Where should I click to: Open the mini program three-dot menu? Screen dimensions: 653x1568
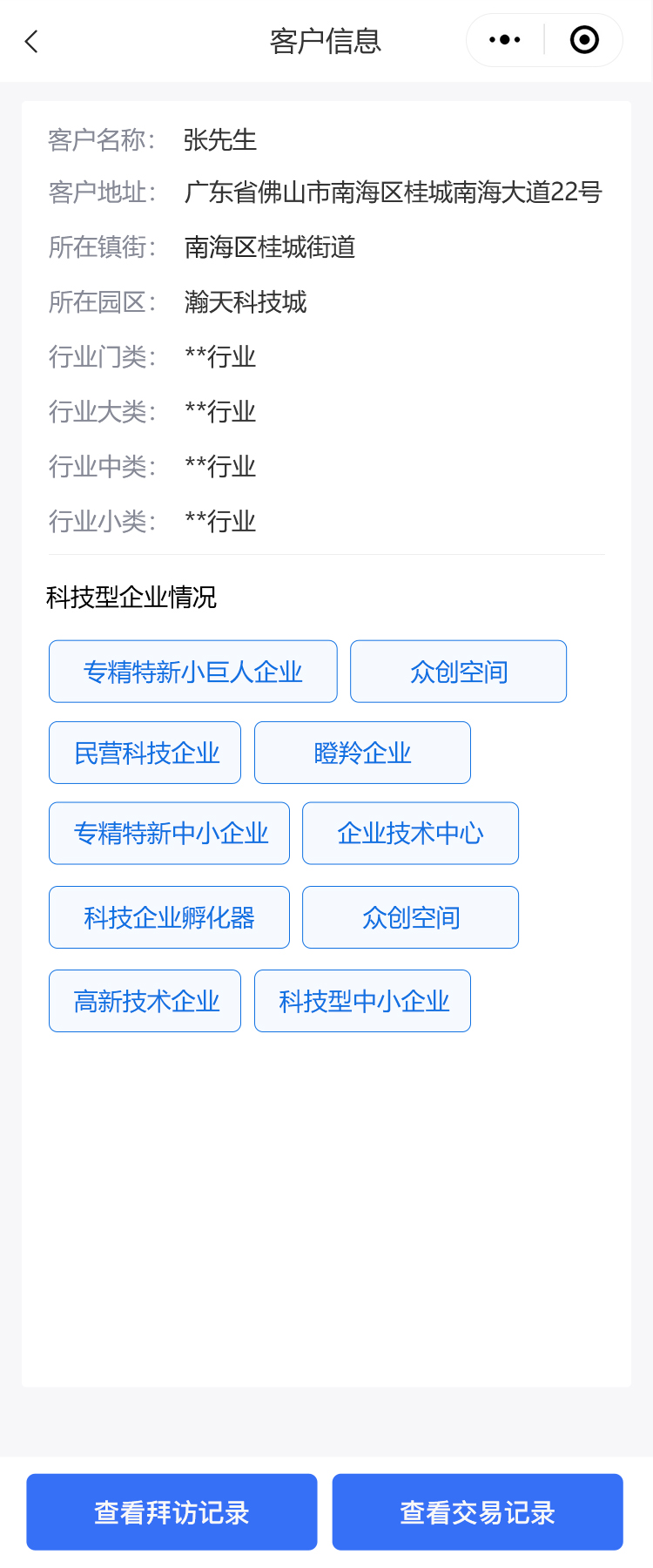click(x=505, y=40)
